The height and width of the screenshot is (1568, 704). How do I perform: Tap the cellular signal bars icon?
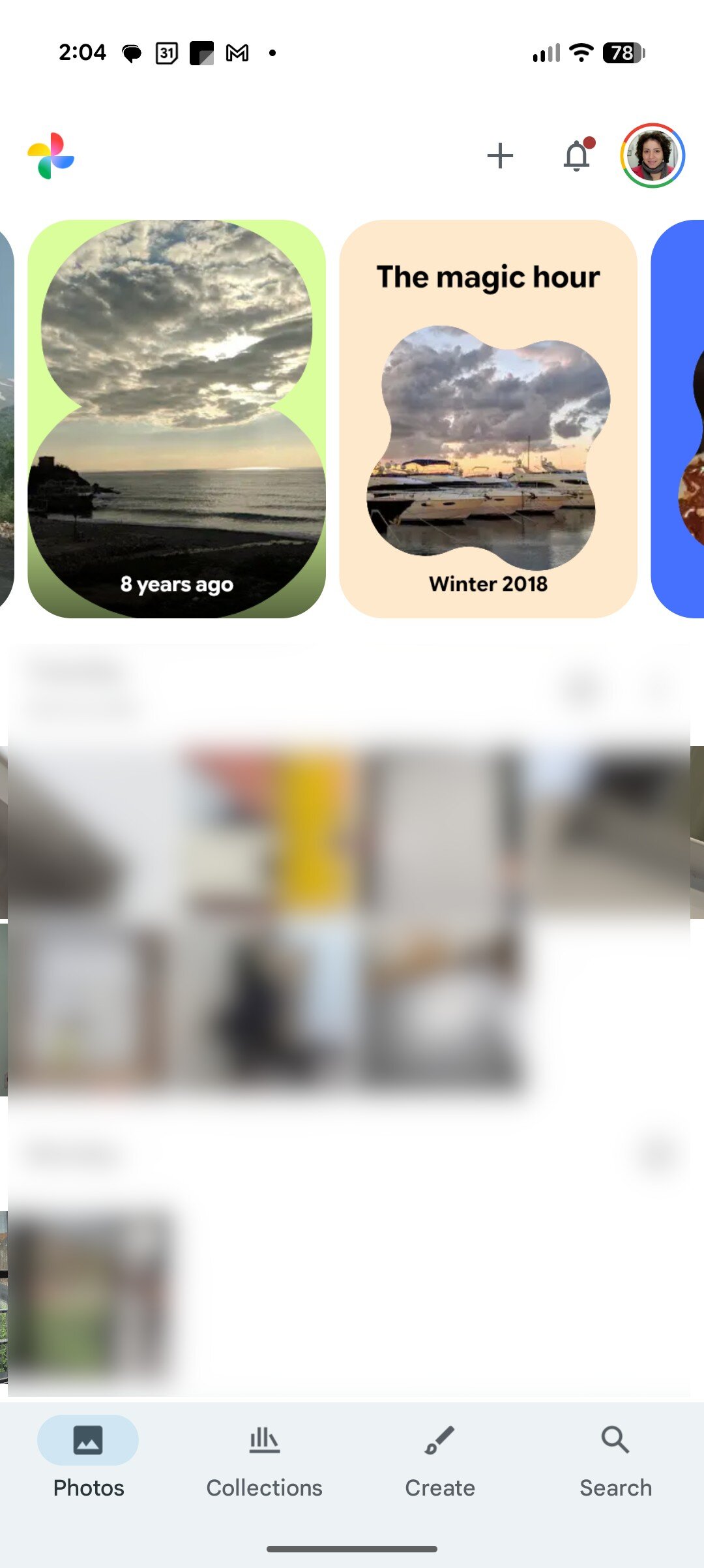click(x=545, y=52)
